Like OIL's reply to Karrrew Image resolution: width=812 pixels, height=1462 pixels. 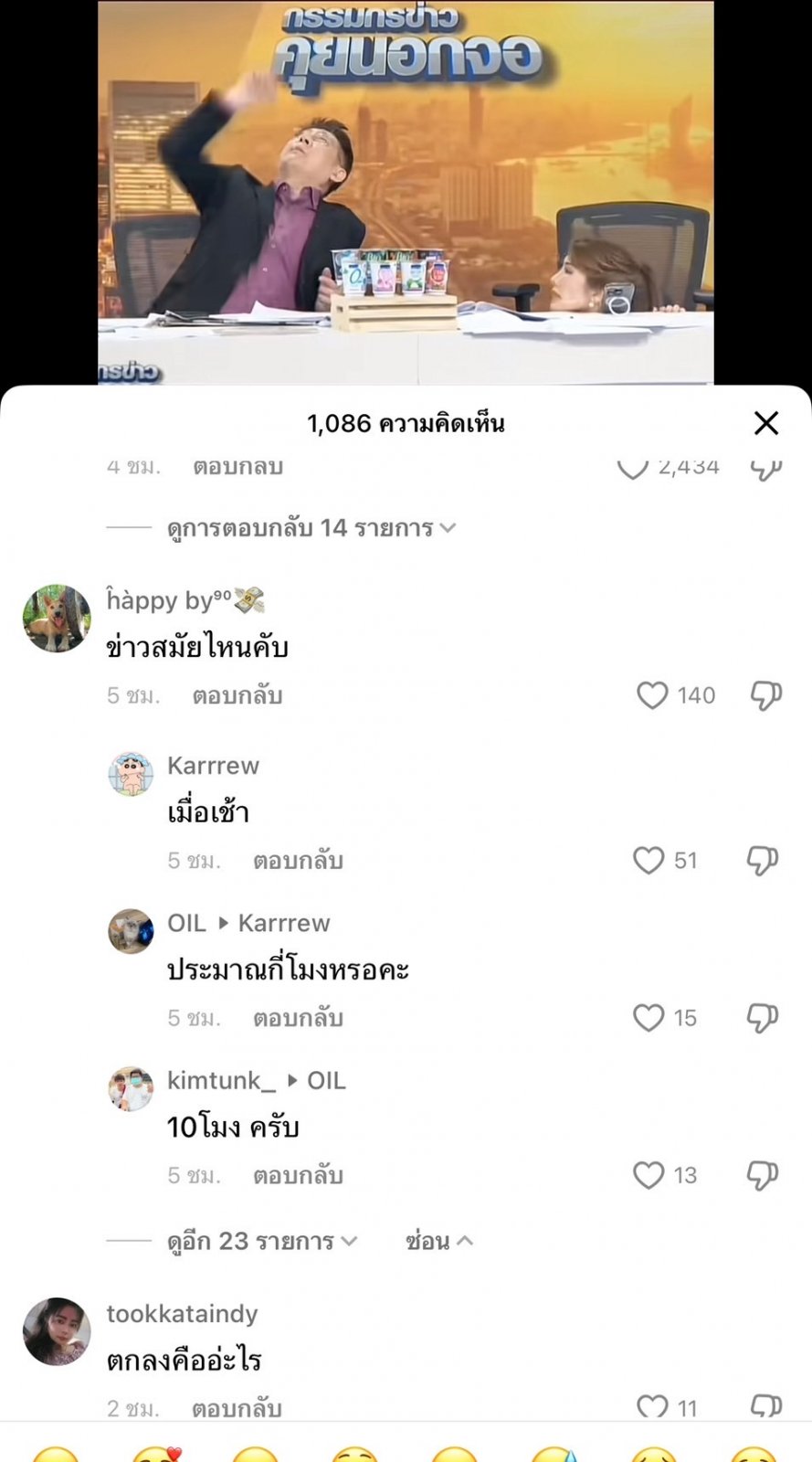[x=649, y=1018]
